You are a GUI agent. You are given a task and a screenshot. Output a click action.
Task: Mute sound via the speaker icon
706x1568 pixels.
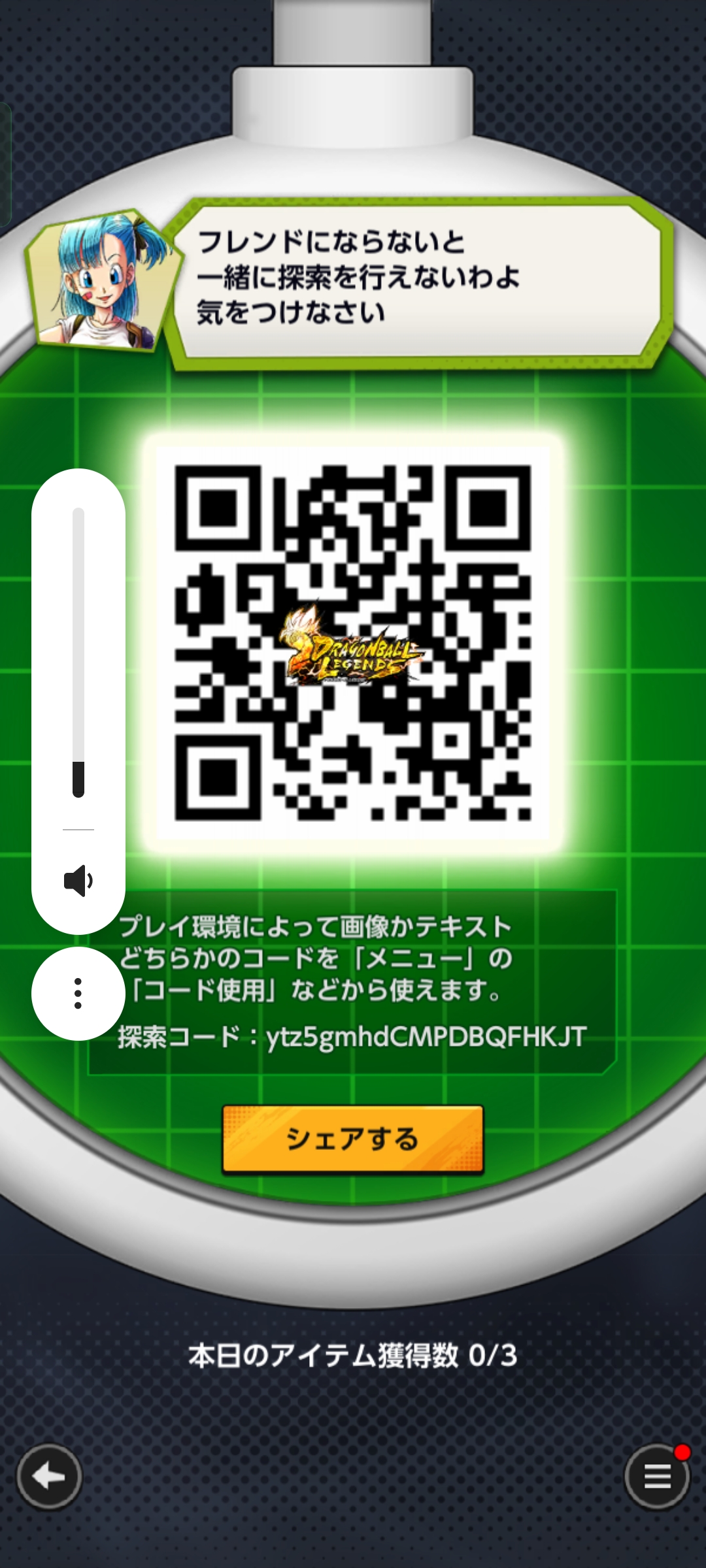click(78, 881)
